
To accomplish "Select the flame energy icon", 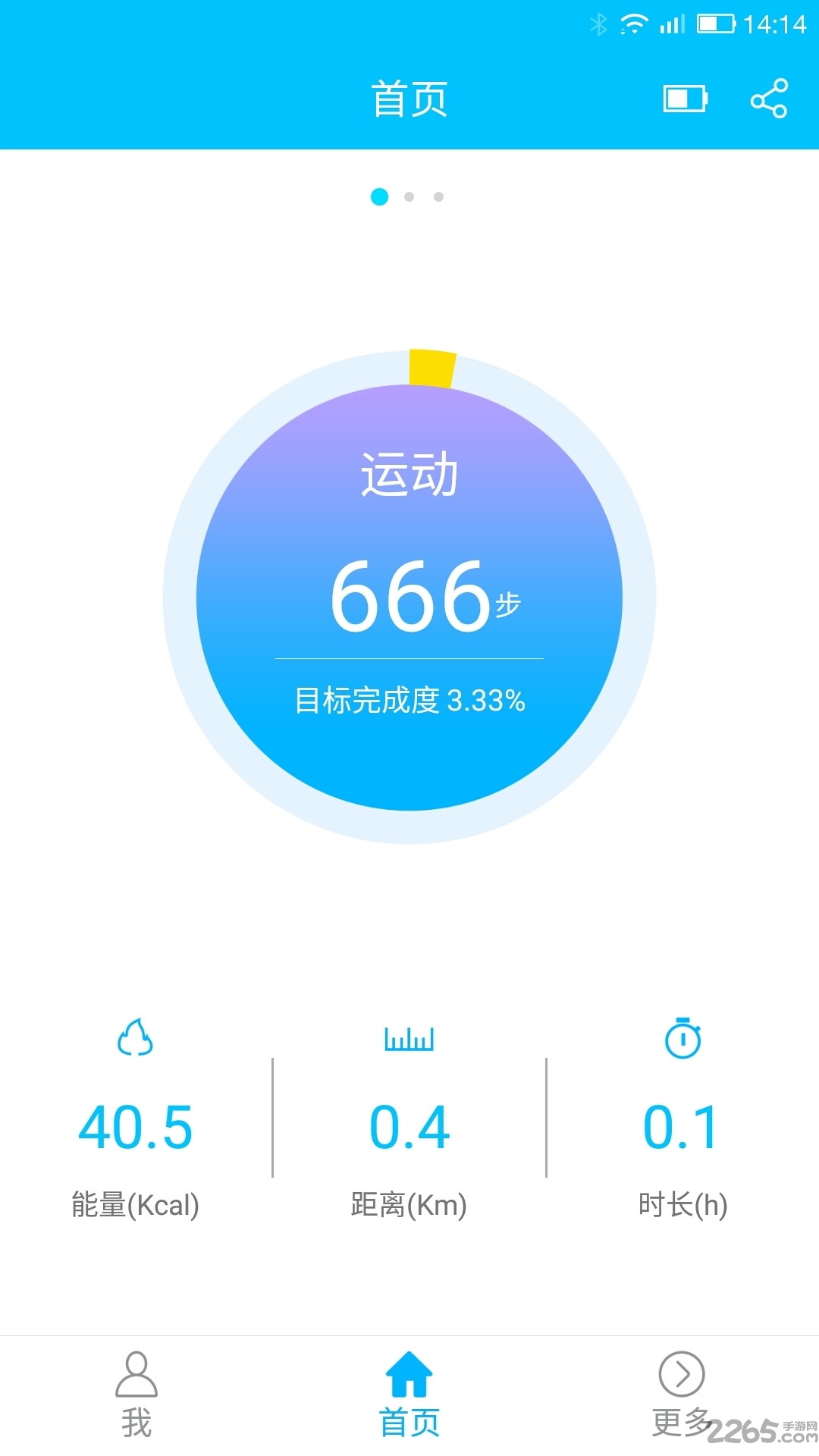I will pos(136,1039).
